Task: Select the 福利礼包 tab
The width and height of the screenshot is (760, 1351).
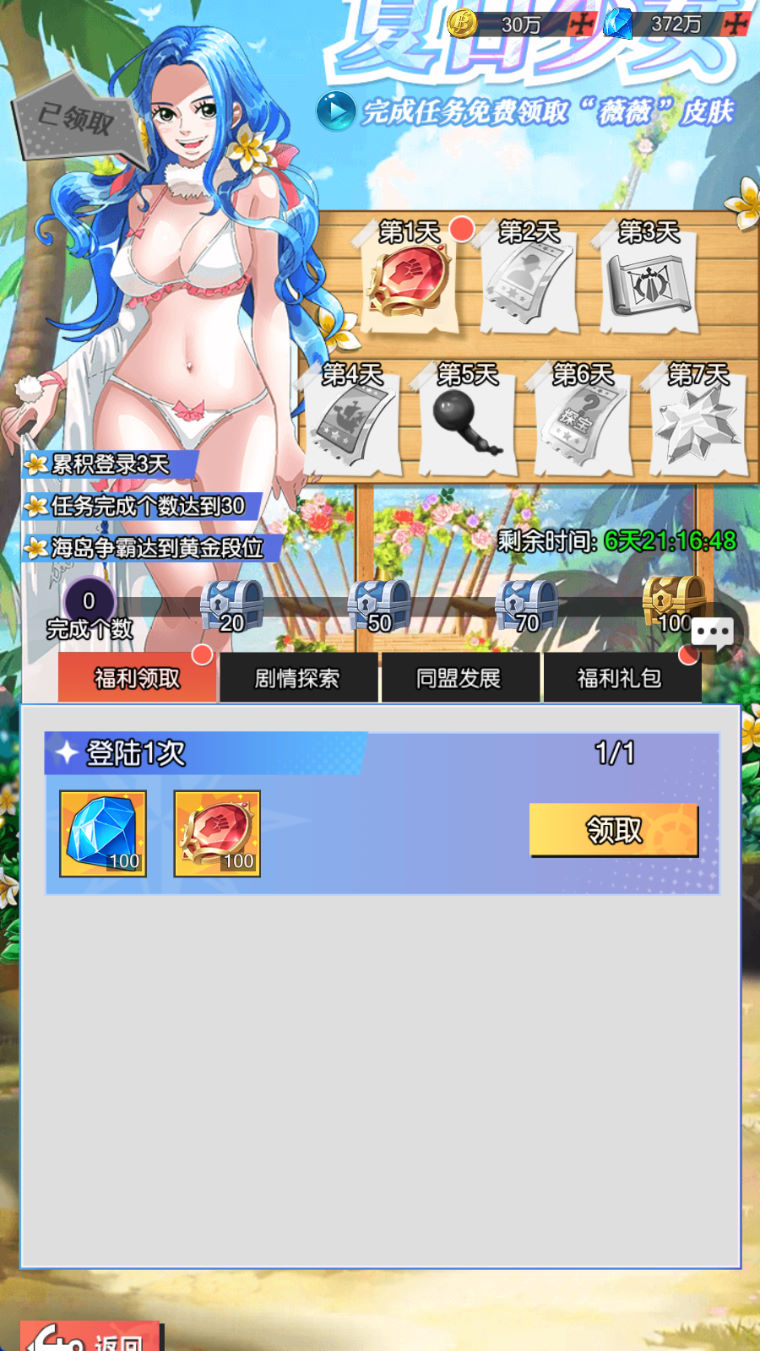Action: [x=620, y=678]
